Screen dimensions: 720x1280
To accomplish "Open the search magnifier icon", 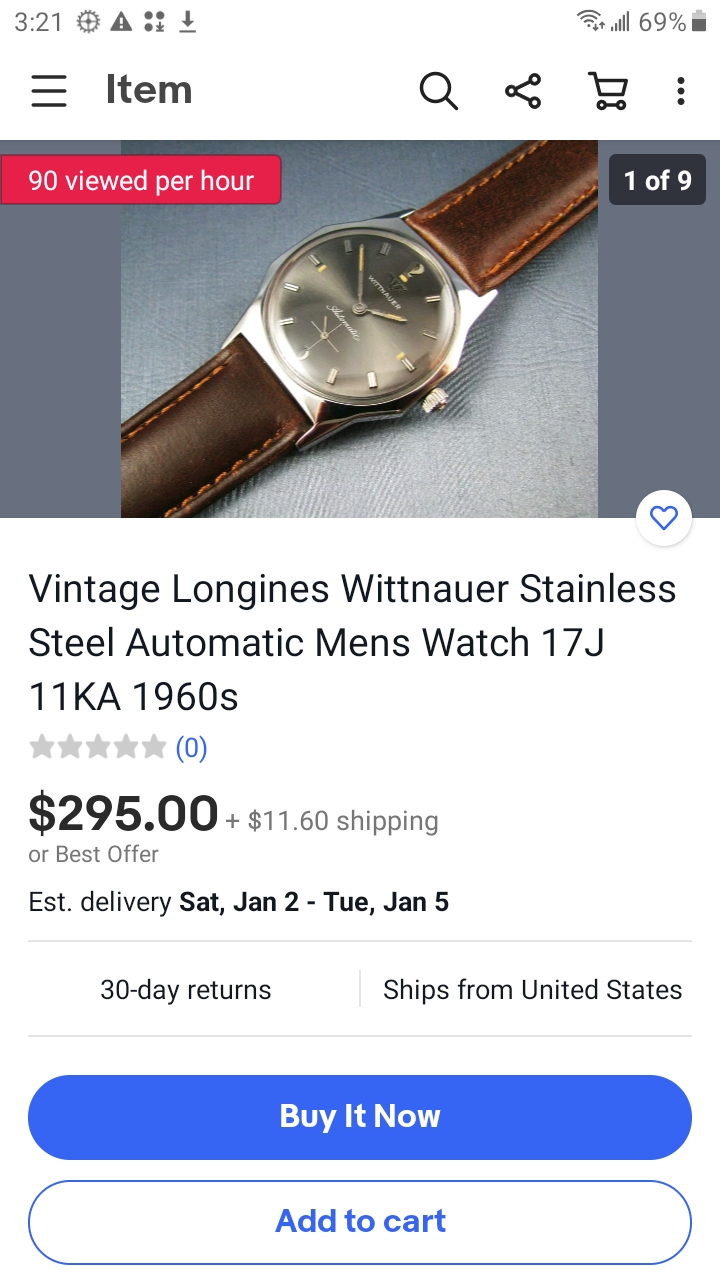I will (x=438, y=91).
